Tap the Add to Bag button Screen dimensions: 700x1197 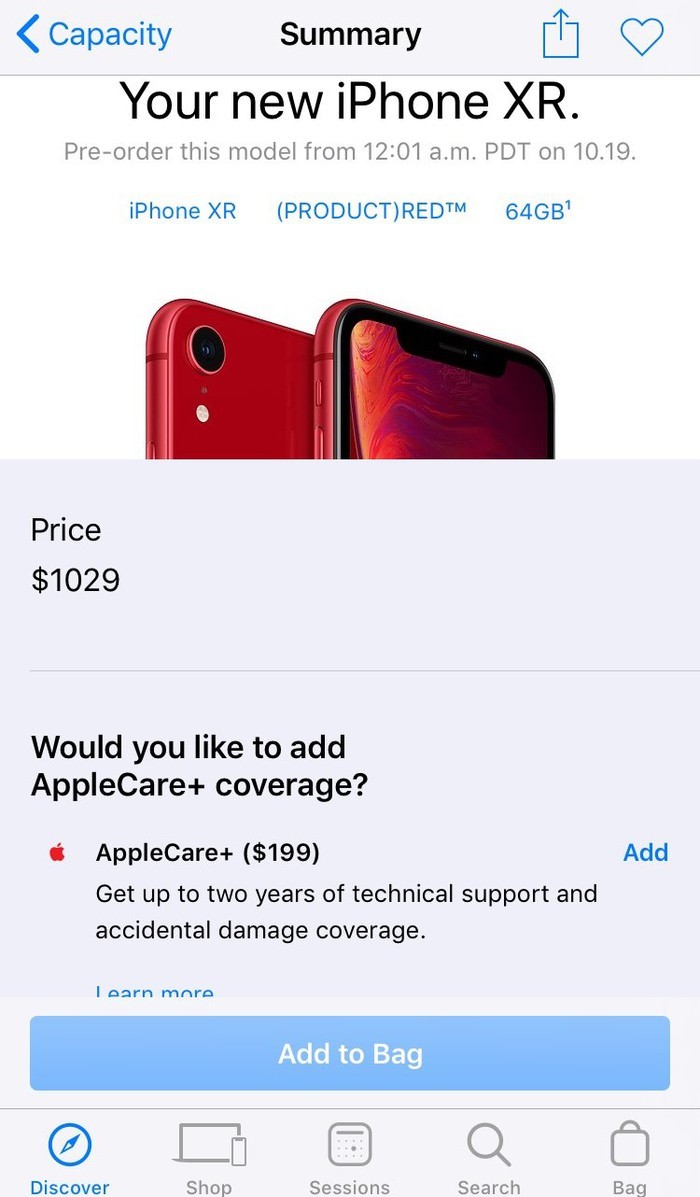350,1053
